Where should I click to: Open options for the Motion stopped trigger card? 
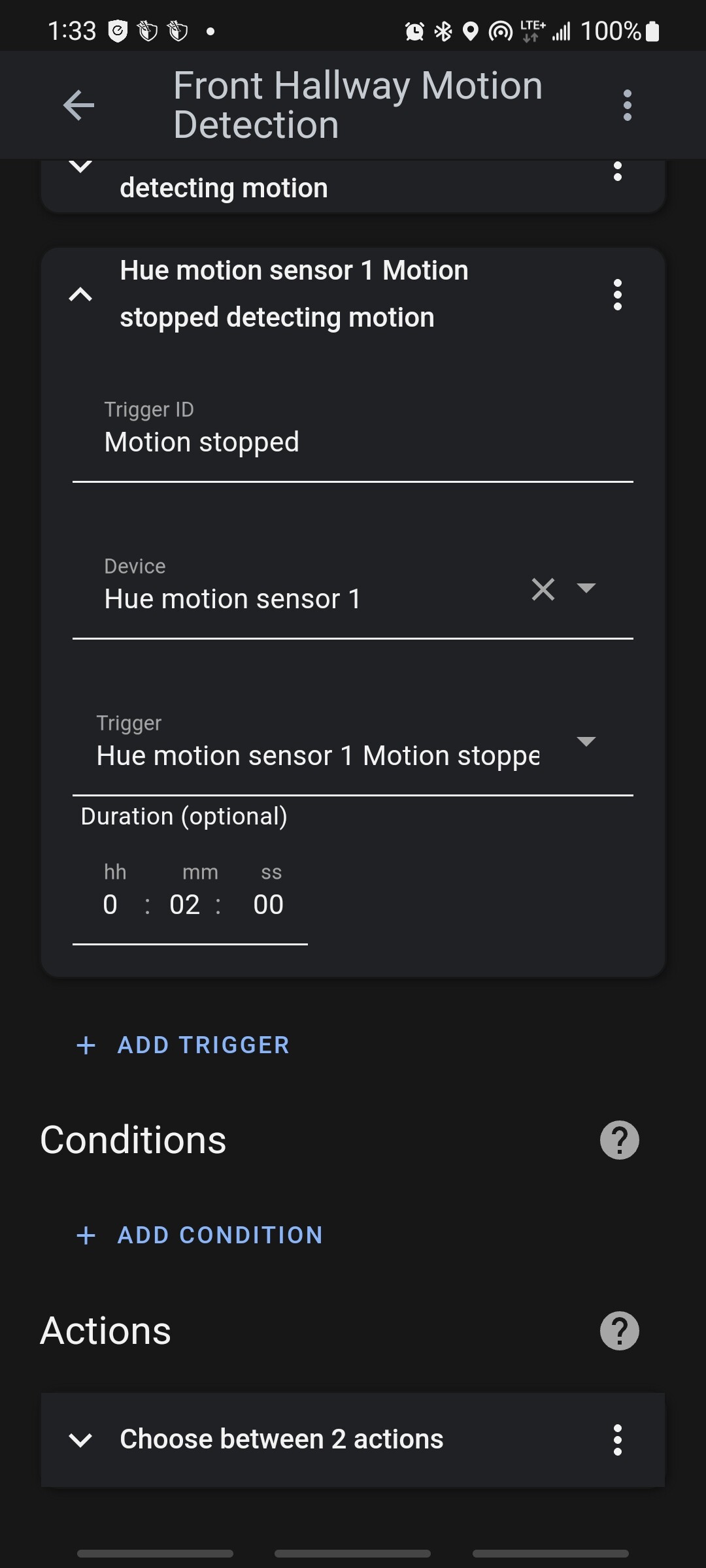617,294
